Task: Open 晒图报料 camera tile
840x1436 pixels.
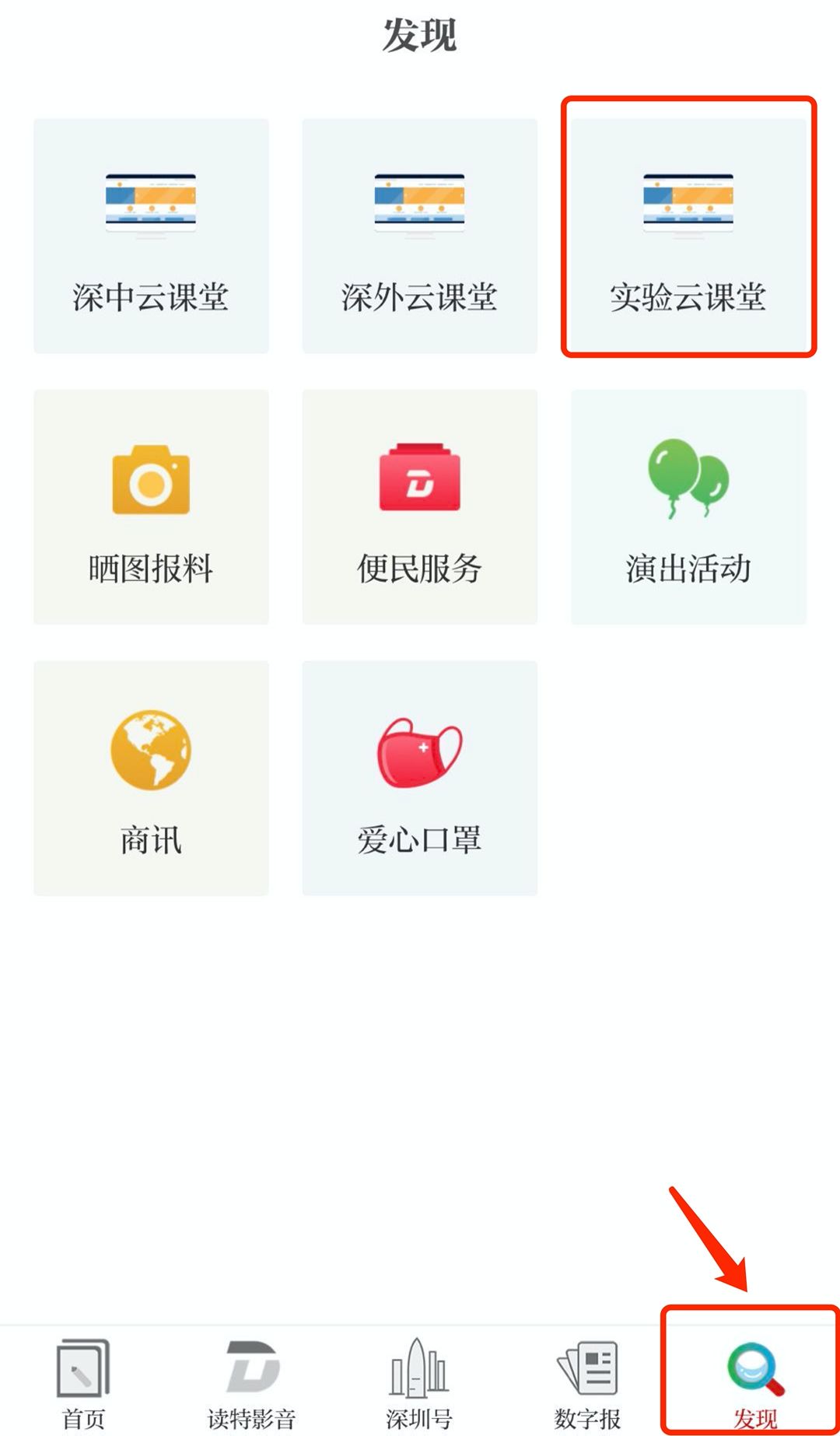Action: click(x=151, y=506)
